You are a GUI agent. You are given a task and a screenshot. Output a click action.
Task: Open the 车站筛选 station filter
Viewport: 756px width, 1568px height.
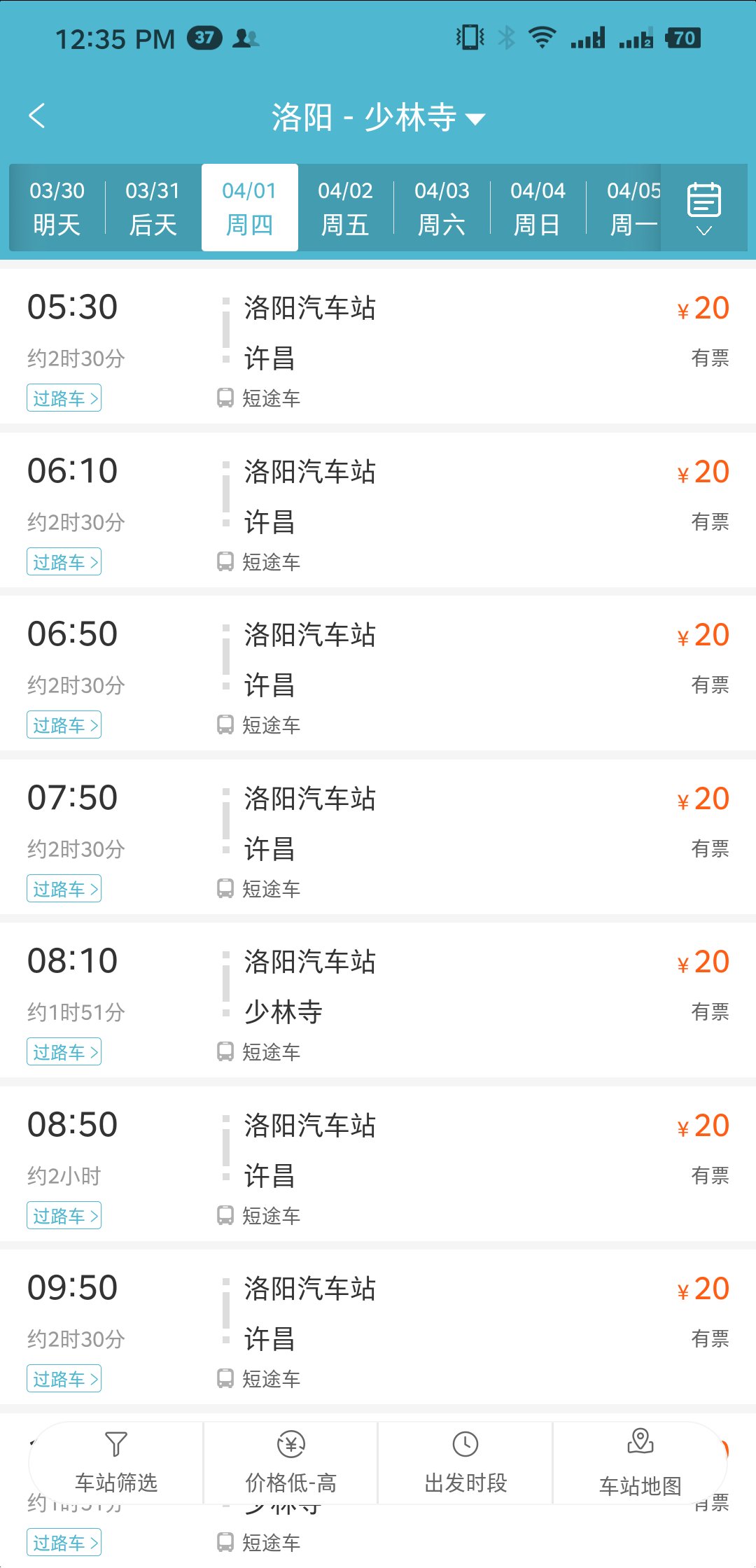[116, 1463]
